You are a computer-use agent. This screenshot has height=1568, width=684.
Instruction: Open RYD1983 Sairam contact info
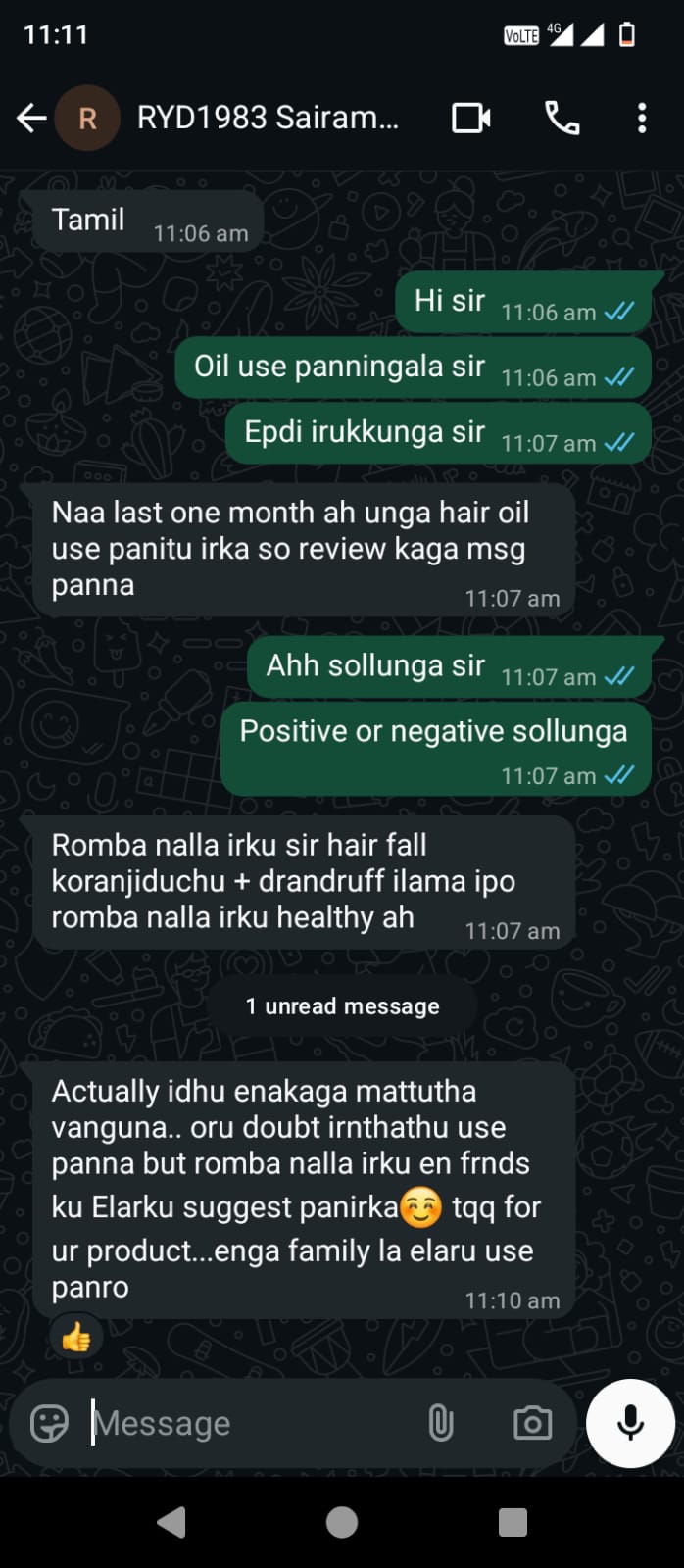tap(267, 119)
